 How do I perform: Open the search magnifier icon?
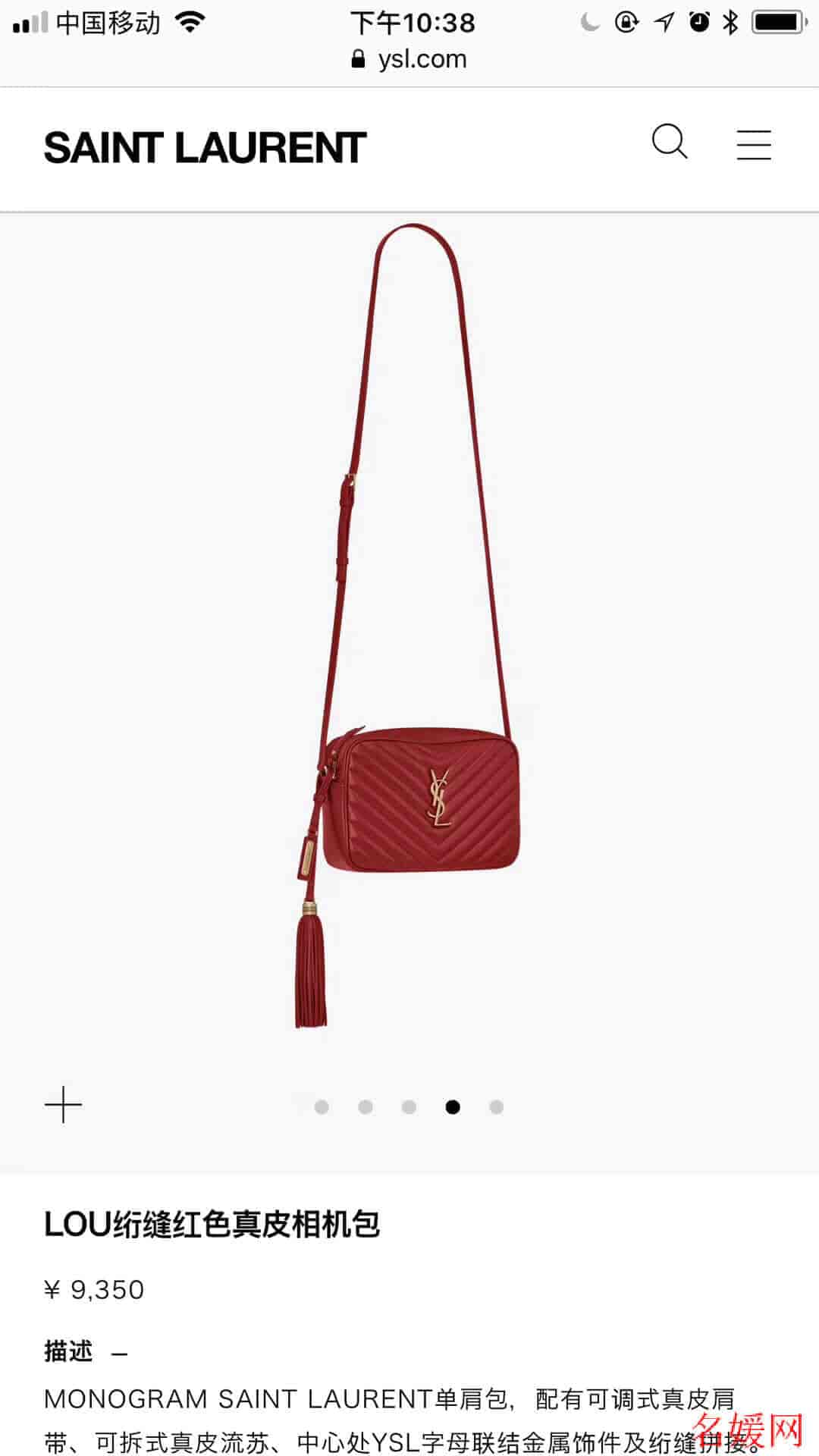click(x=670, y=142)
